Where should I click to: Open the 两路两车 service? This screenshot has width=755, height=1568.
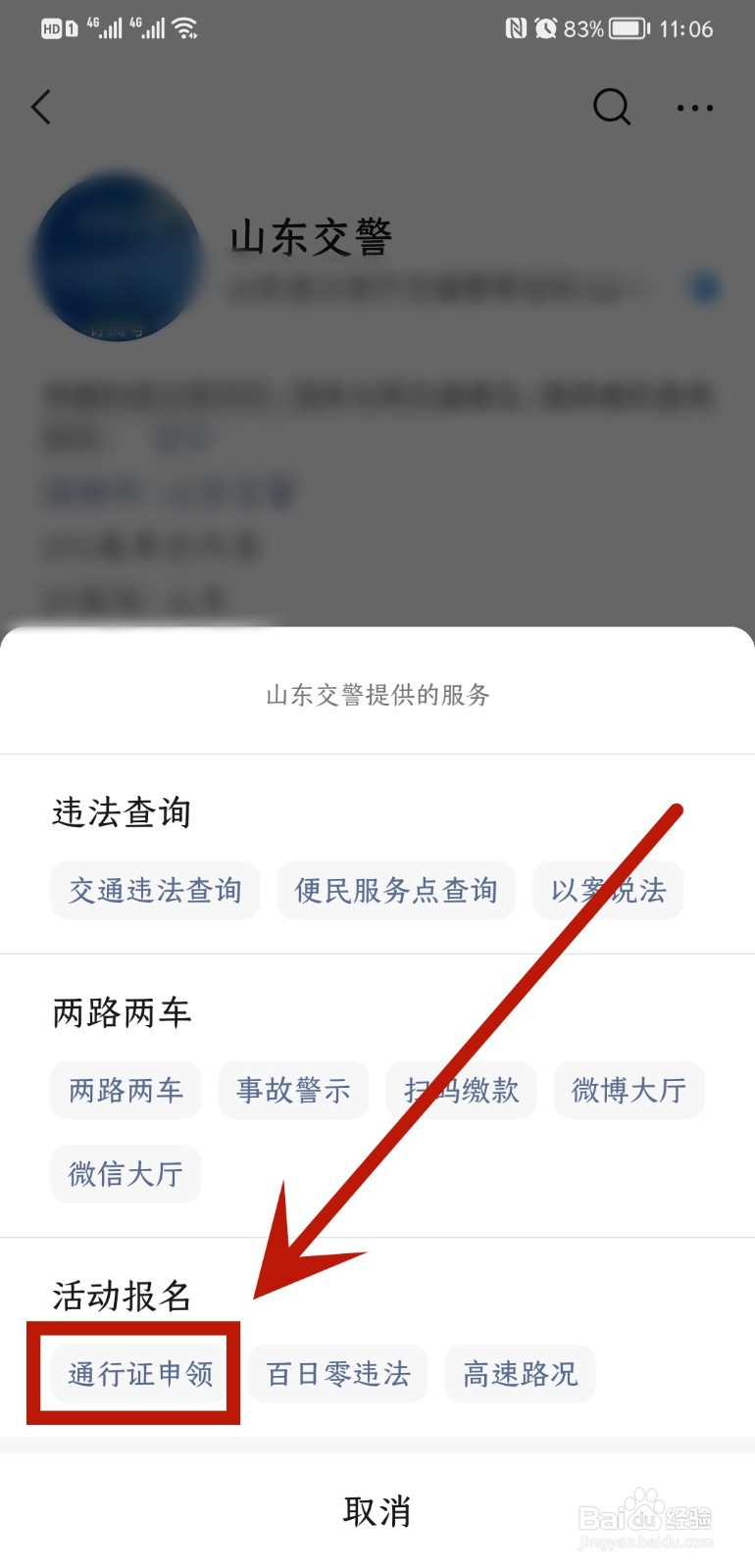tap(126, 1090)
